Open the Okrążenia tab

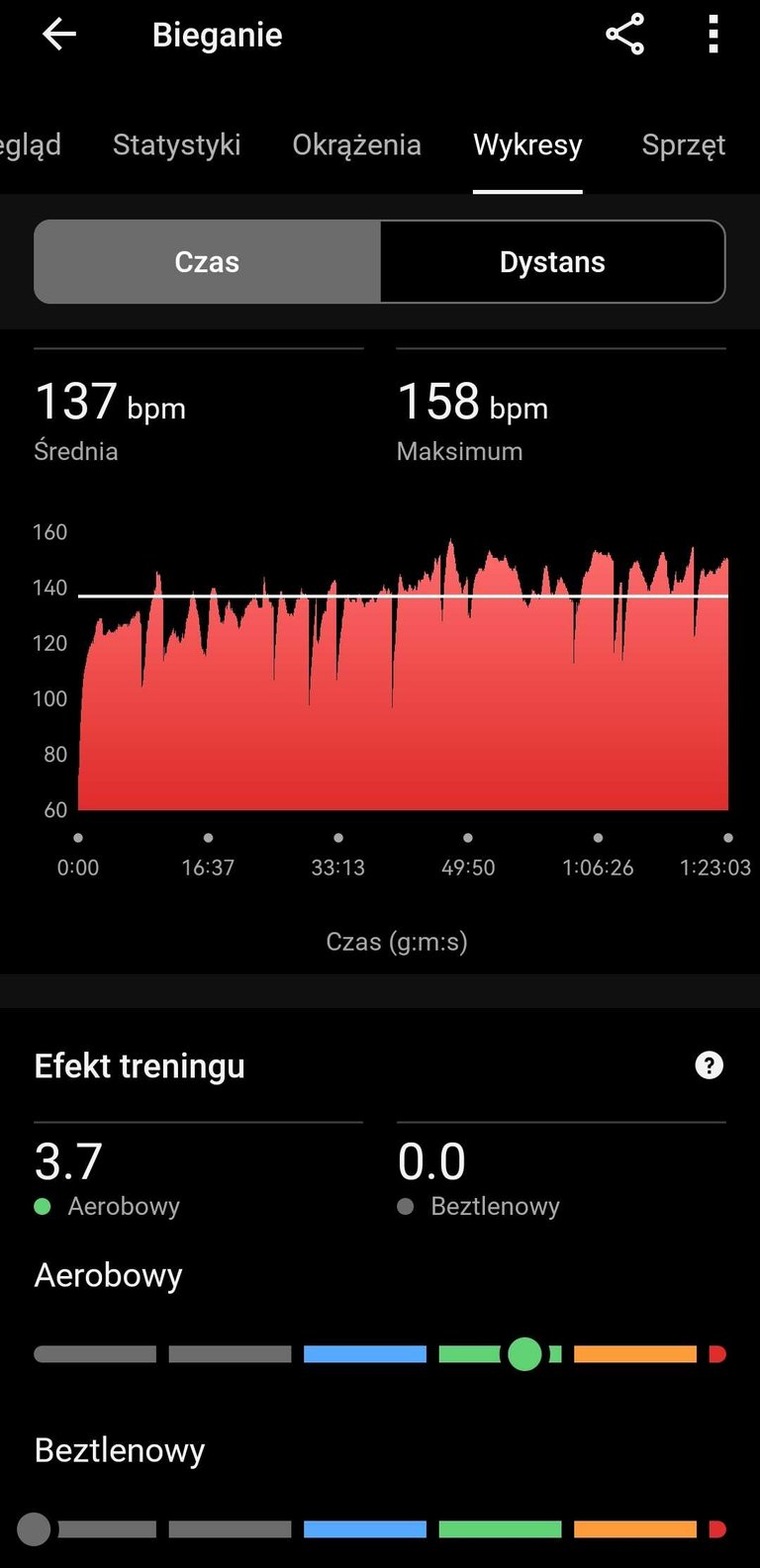(x=356, y=144)
